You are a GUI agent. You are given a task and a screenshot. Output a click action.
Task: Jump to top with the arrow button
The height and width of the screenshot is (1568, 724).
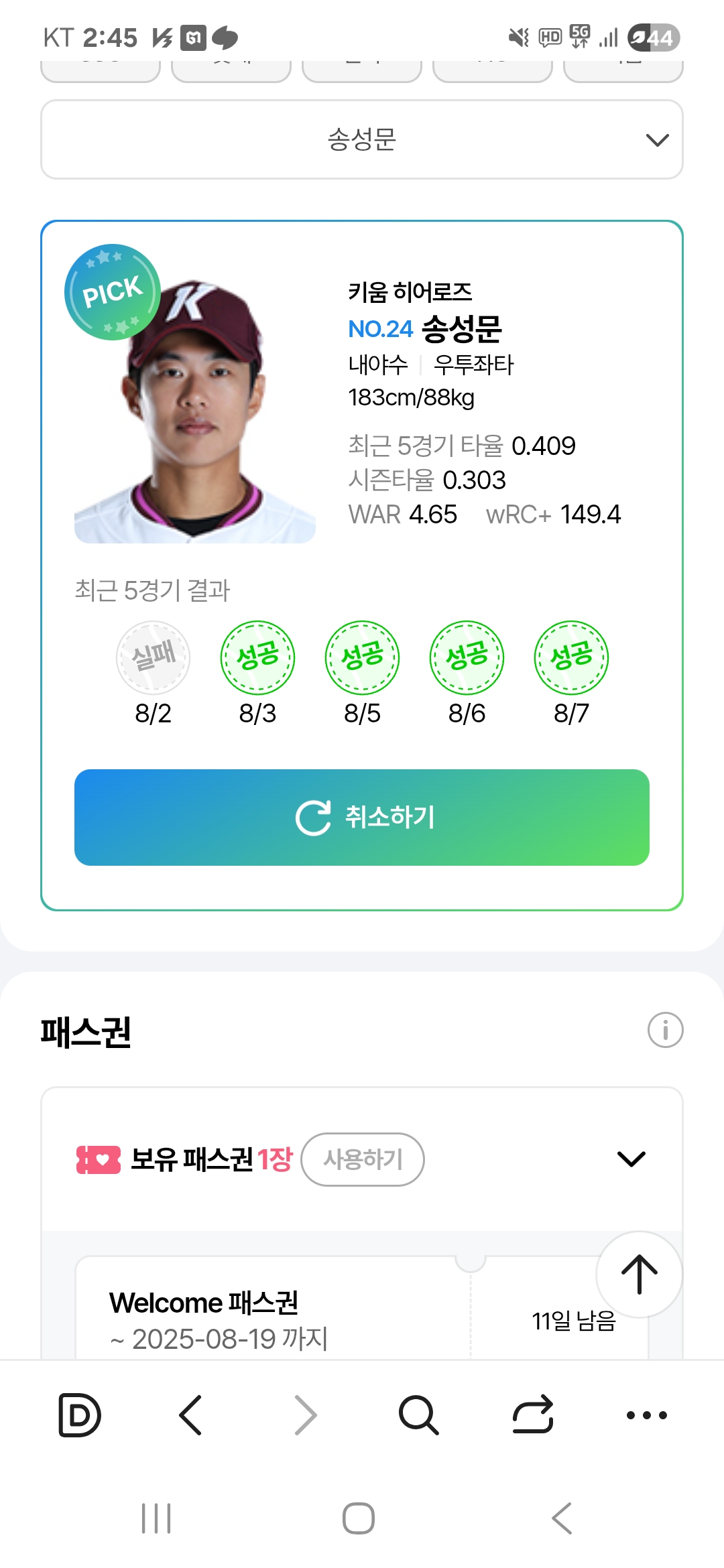[639, 1275]
